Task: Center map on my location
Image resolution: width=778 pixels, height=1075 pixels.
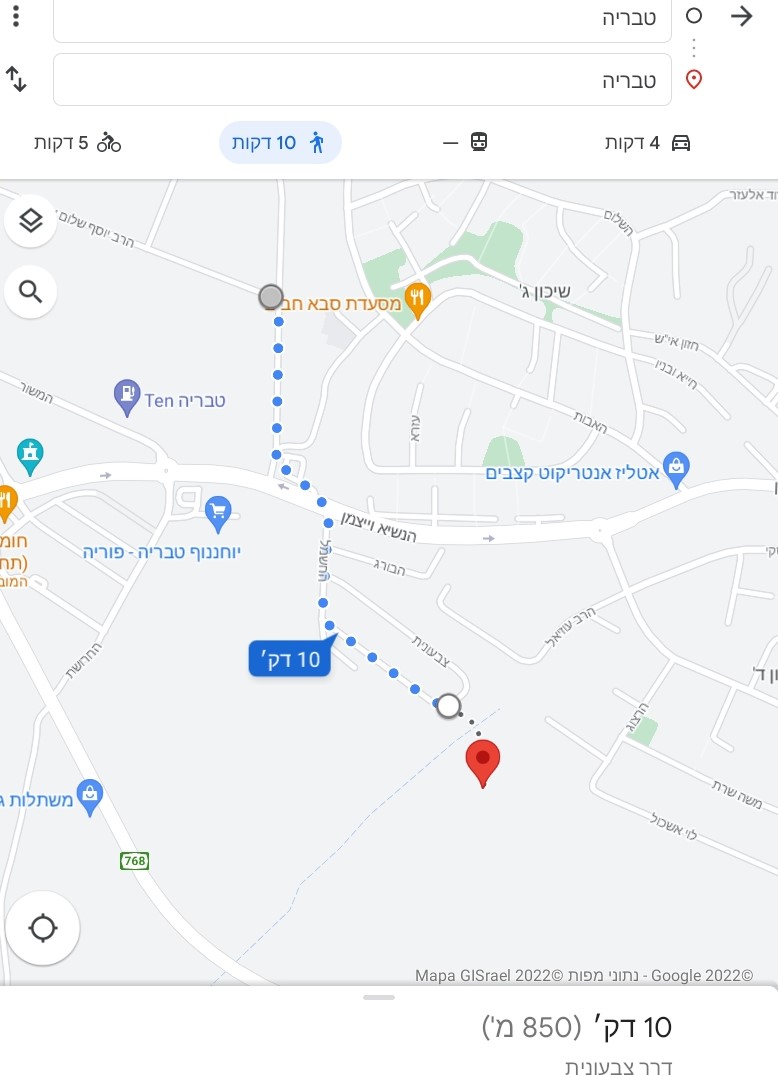Action: coord(43,928)
